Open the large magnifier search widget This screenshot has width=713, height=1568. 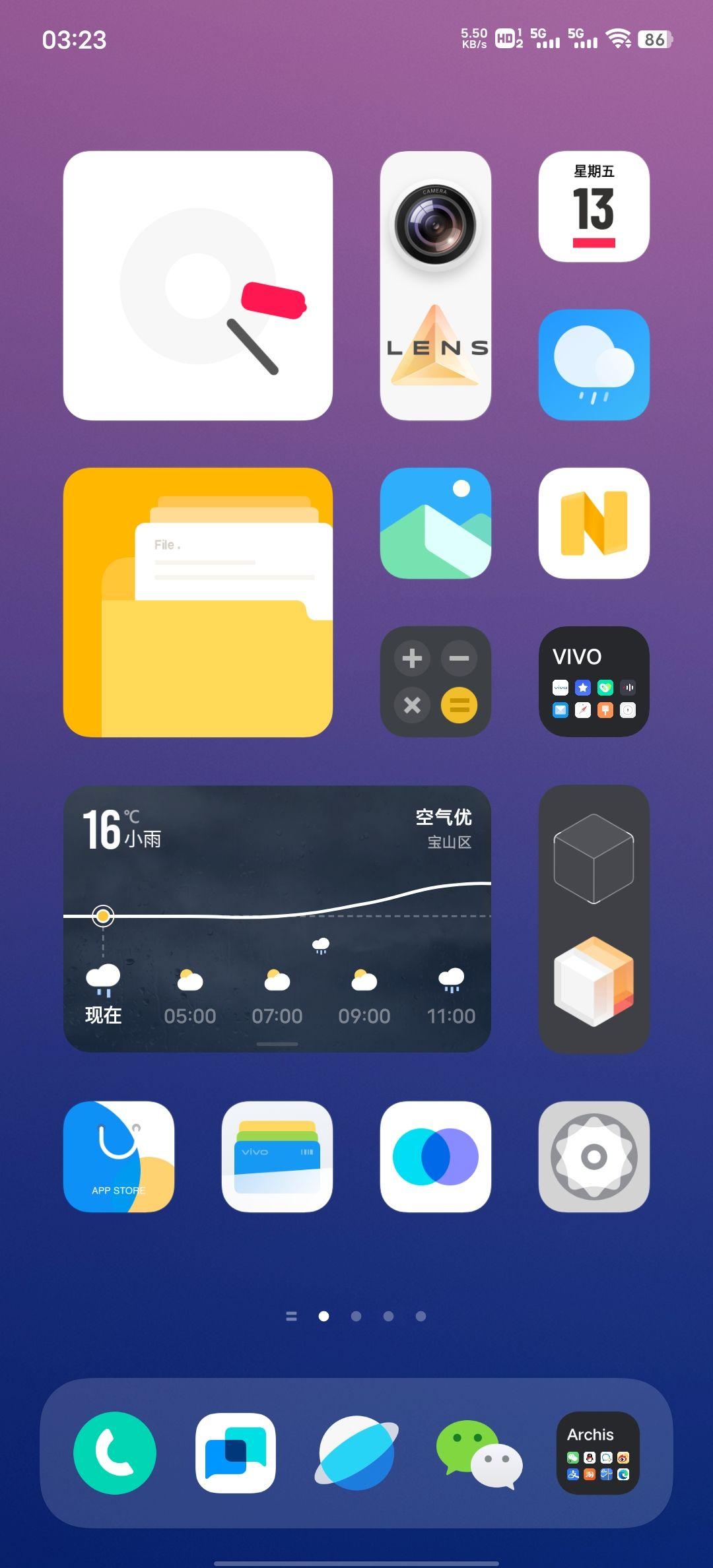click(x=198, y=286)
